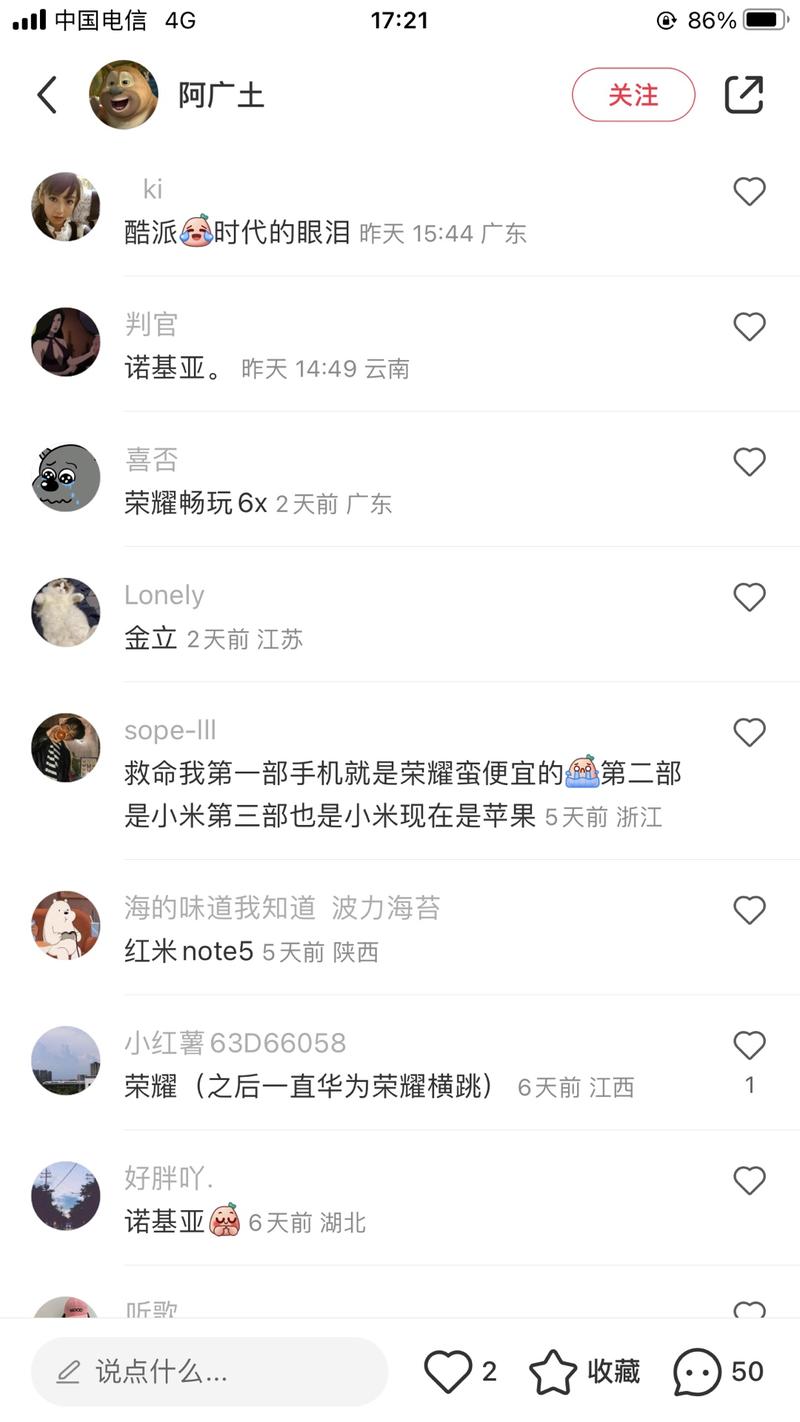Like Lonely's 金立 comment
This screenshot has width=800, height=1422.
click(749, 597)
